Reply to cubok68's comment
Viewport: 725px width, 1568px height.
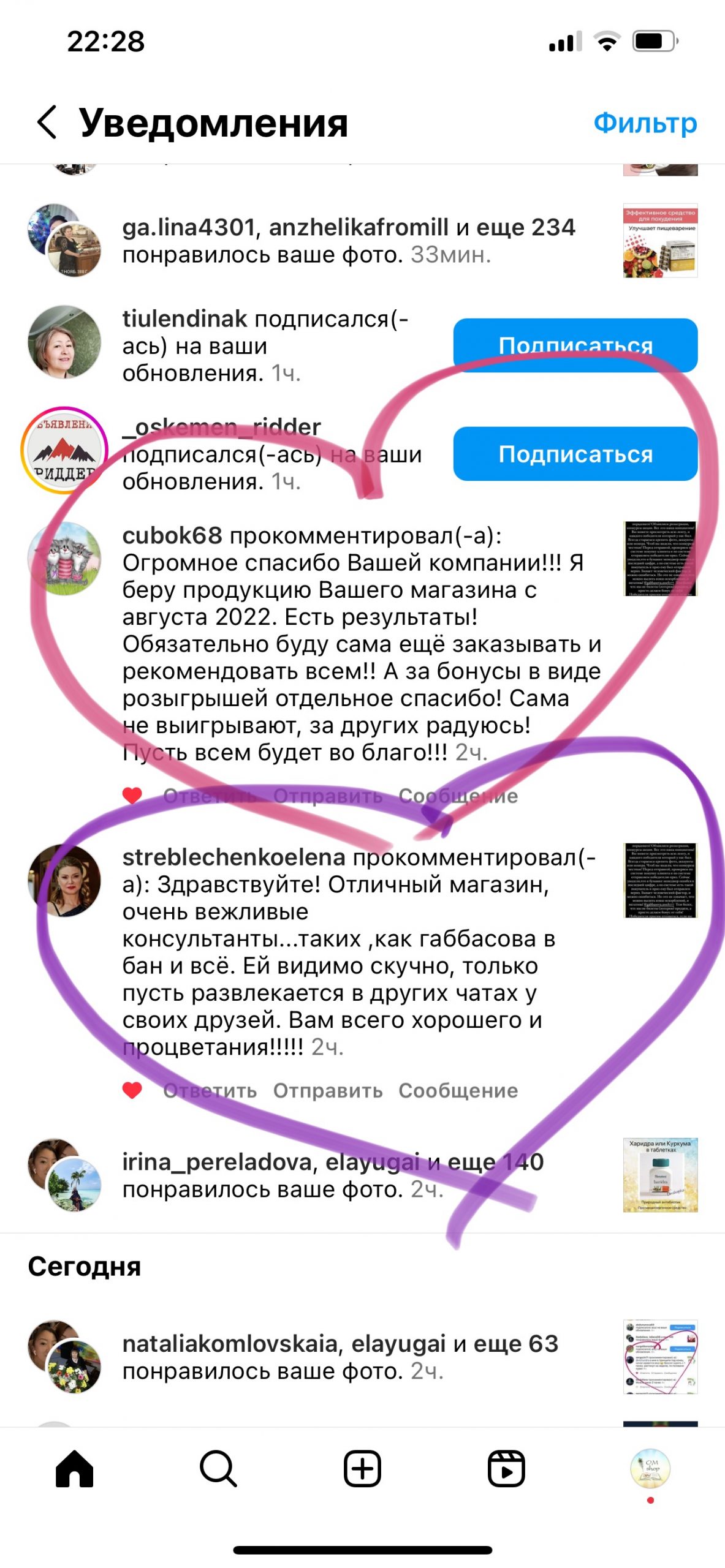point(210,796)
